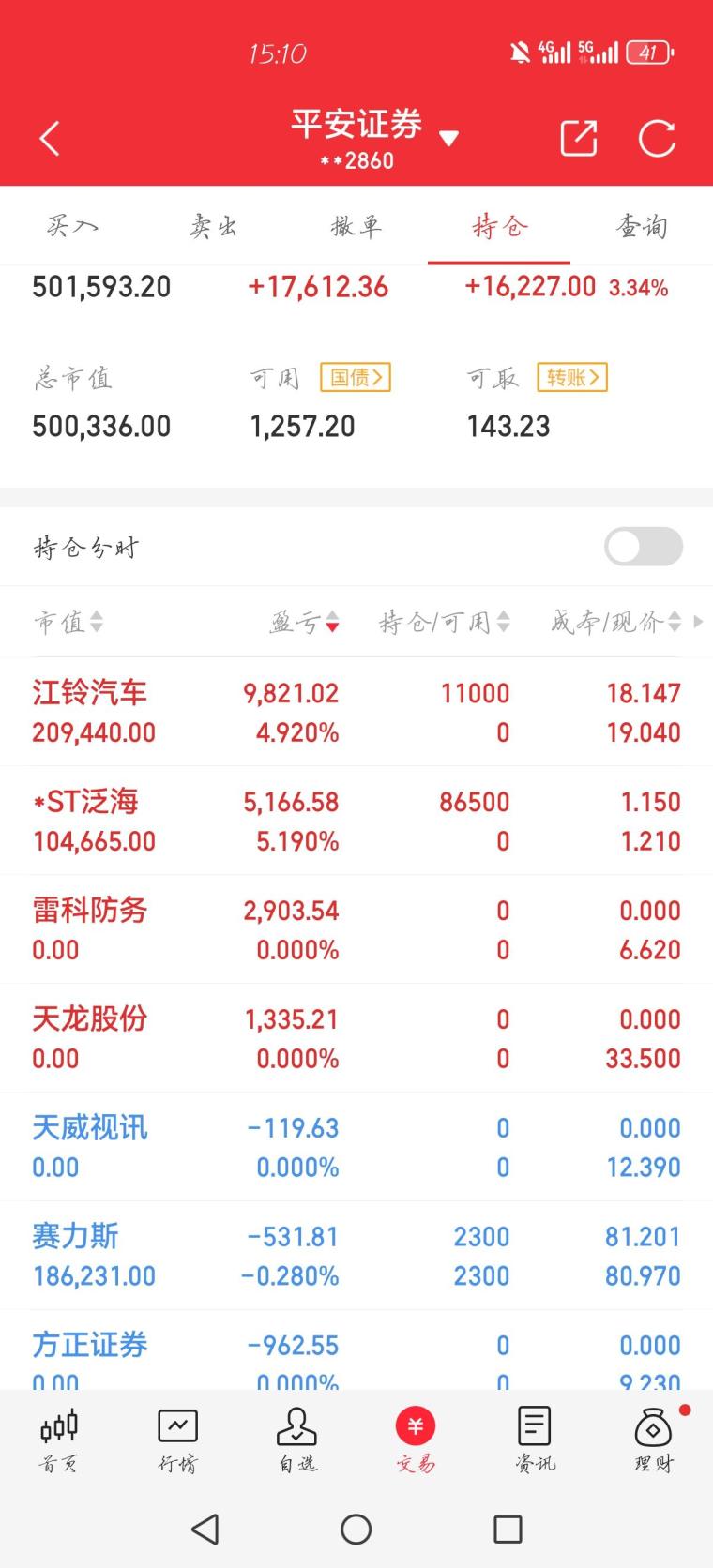This screenshot has height=1568, width=713.
Task: Toggle the 持仓分时 switch
Action: [x=644, y=547]
